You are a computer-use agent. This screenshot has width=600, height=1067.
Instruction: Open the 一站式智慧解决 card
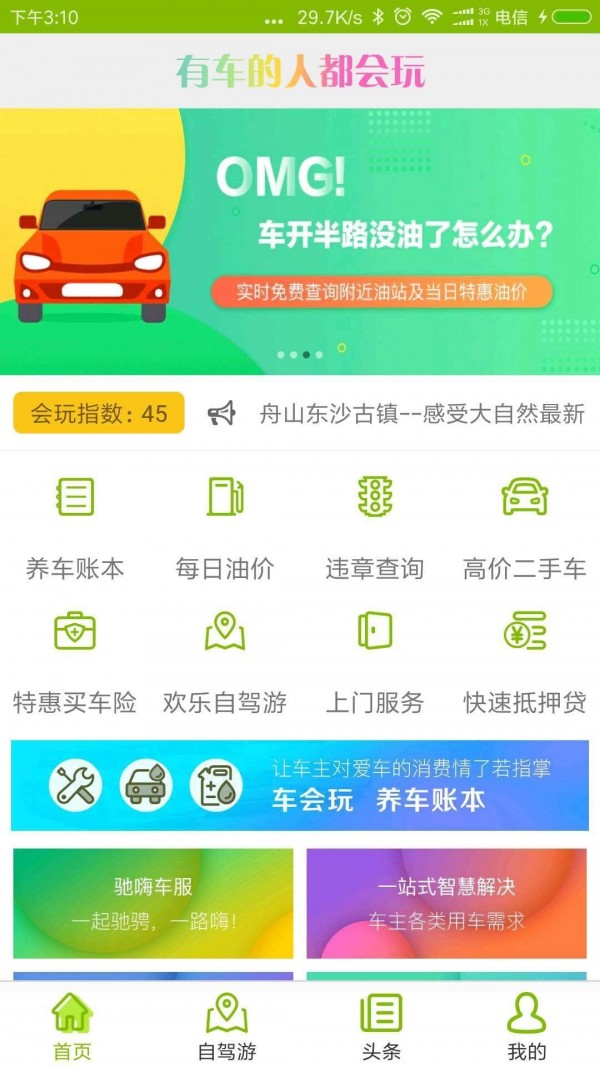coord(447,903)
